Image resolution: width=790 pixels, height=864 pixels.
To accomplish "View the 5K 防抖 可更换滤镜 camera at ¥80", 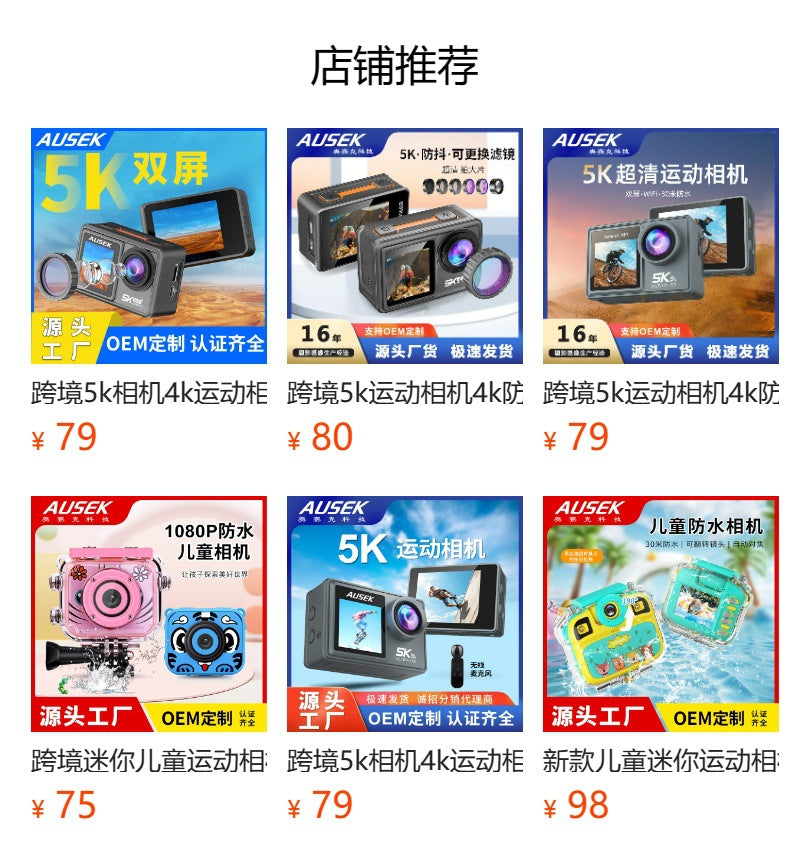I will pyautogui.click(x=404, y=246).
